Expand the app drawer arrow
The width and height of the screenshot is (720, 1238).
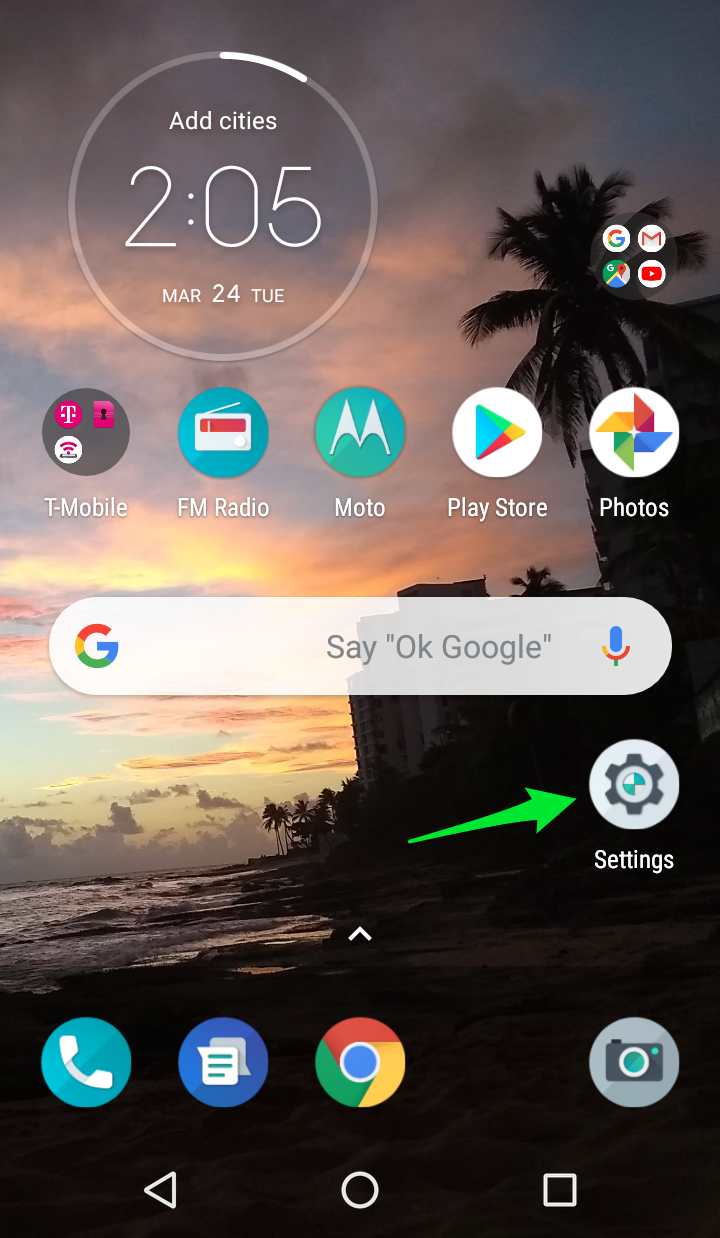coord(360,934)
